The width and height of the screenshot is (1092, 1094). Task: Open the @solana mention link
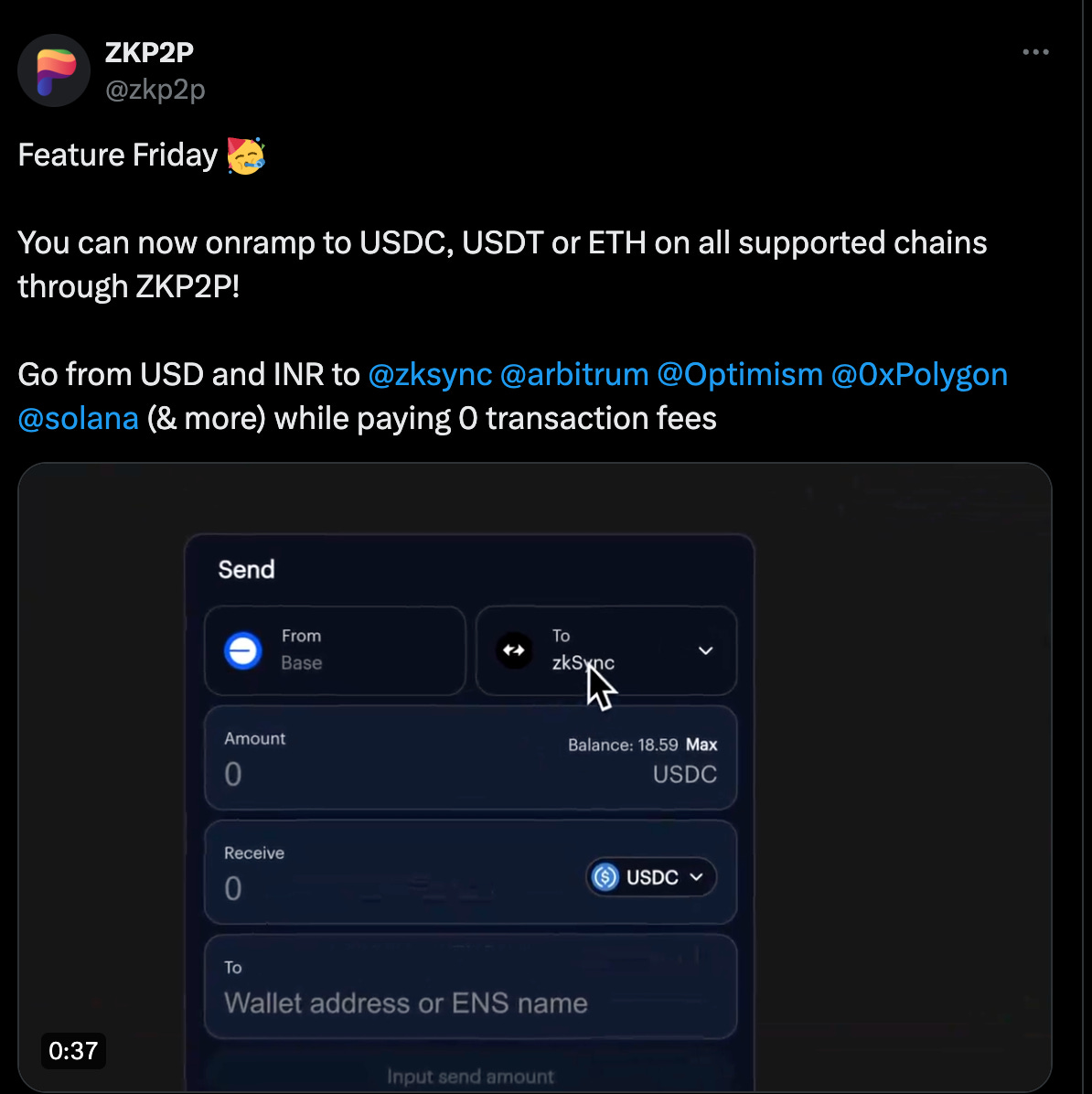click(79, 419)
